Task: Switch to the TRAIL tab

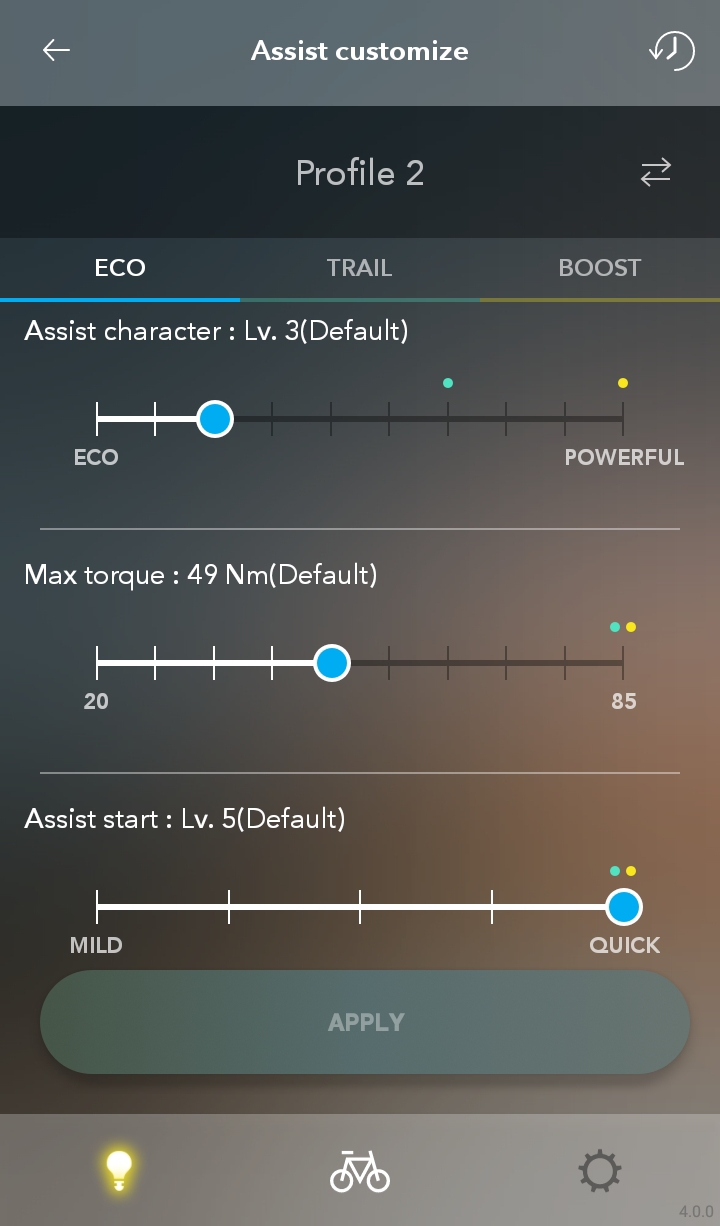Action: tap(359, 268)
